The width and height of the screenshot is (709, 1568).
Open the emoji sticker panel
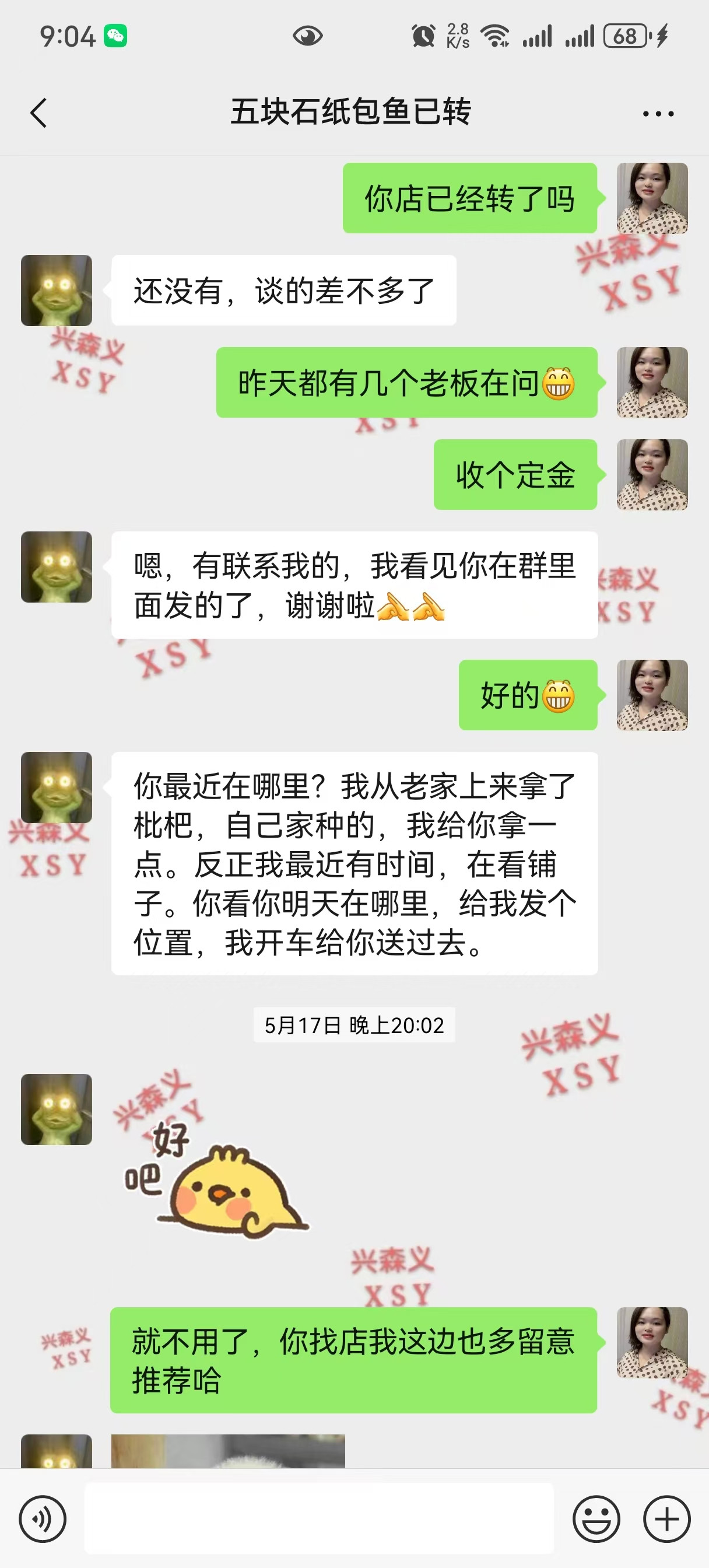coord(596,1518)
